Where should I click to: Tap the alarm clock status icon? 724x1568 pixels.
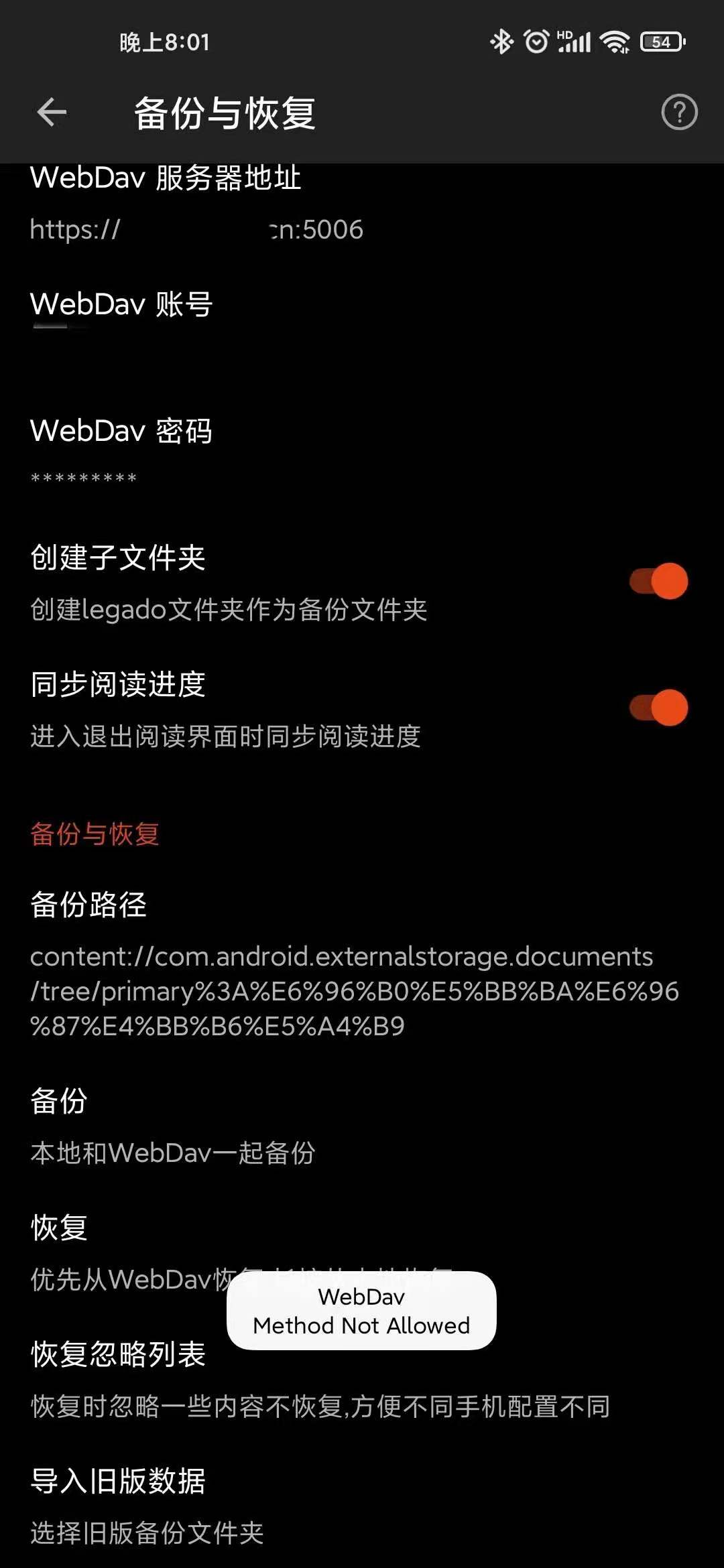tap(536, 42)
